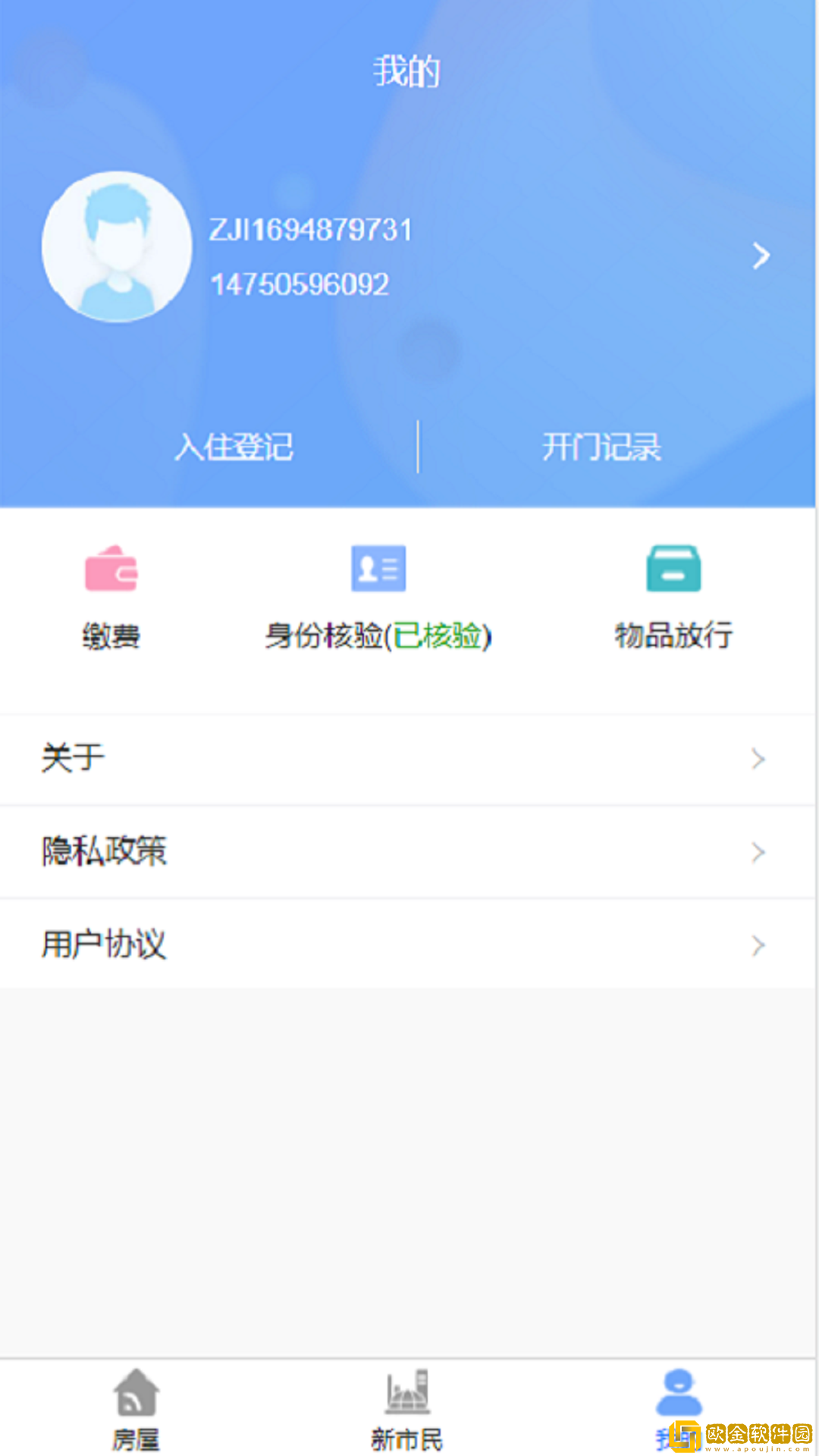Switch to the 房屋 tab
This screenshot has height=1456, width=819.
point(136,1409)
